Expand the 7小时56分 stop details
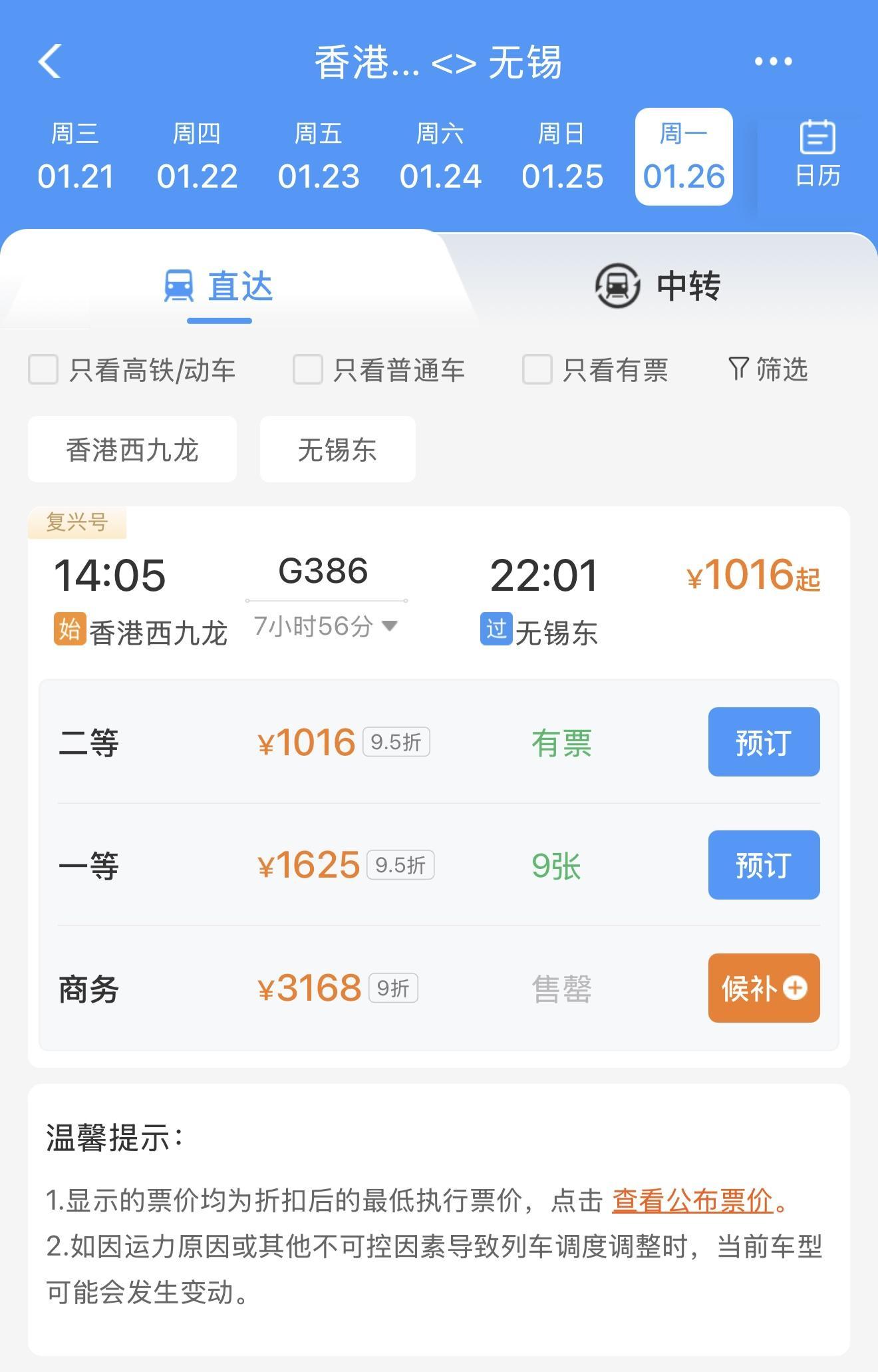Image resolution: width=878 pixels, height=1372 pixels. coord(325,626)
